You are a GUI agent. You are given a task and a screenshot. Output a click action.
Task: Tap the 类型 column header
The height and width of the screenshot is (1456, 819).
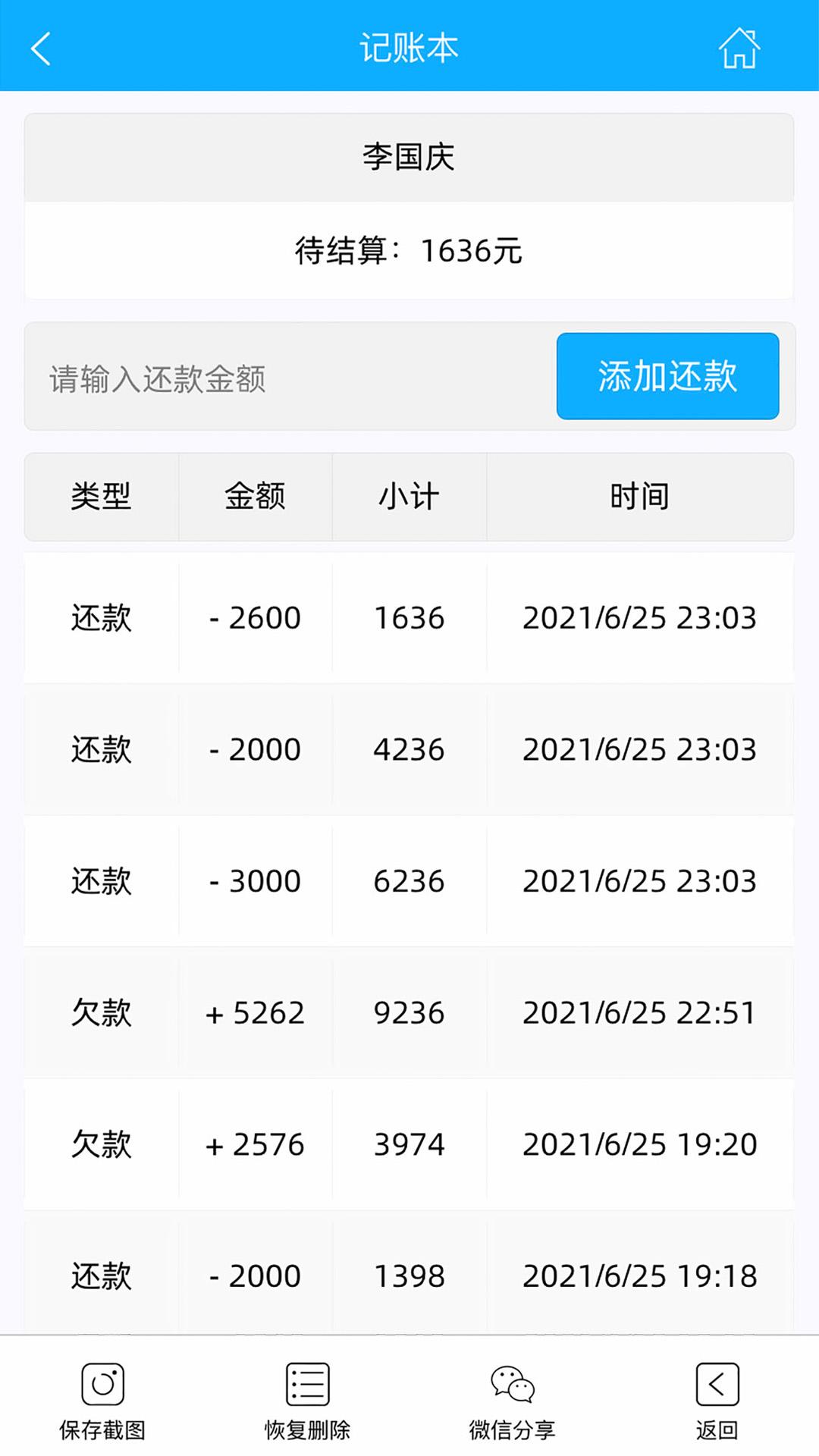pyautogui.click(x=101, y=497)
